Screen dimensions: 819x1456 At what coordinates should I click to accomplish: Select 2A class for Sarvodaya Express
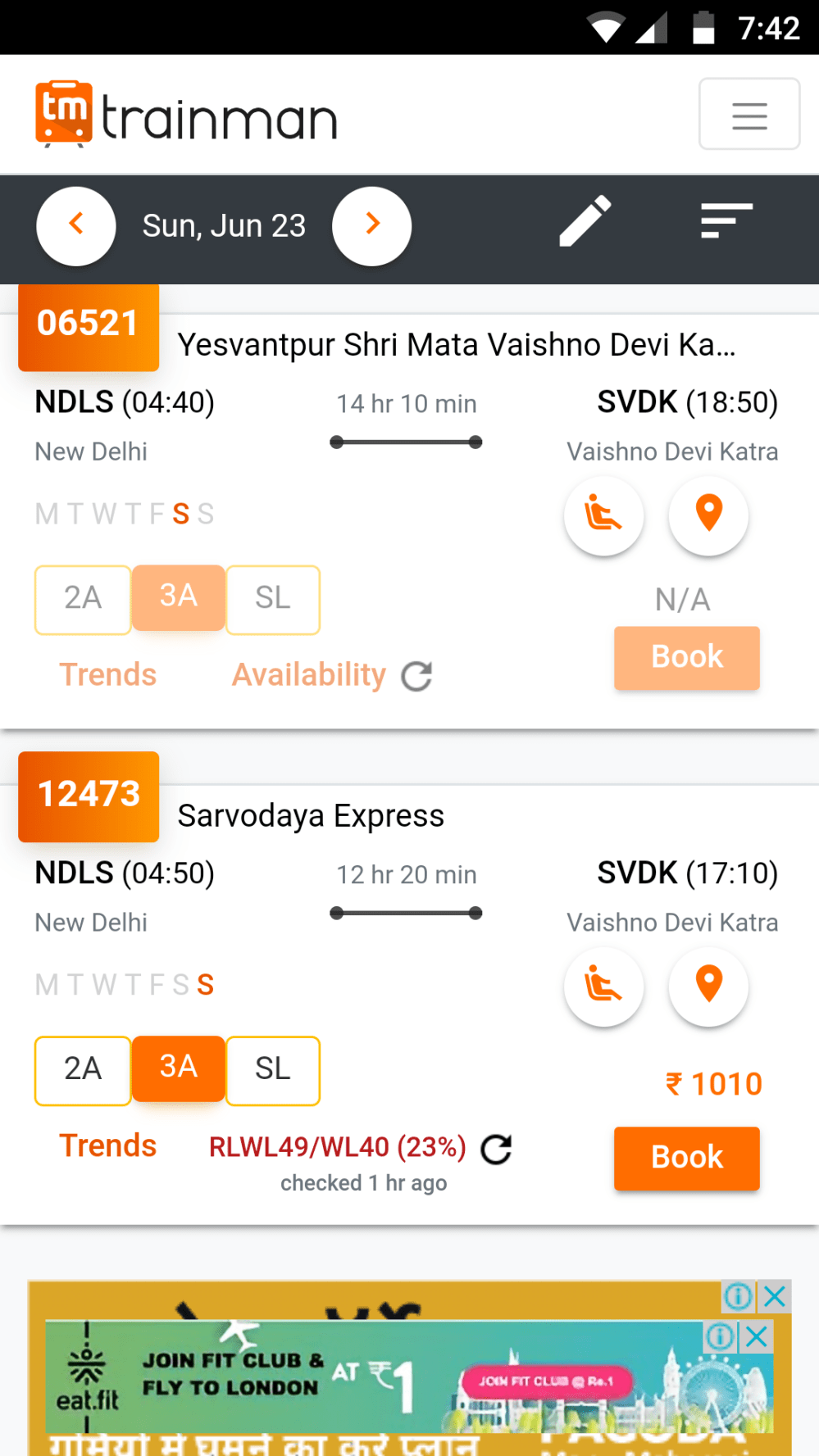click(83, 1069)
